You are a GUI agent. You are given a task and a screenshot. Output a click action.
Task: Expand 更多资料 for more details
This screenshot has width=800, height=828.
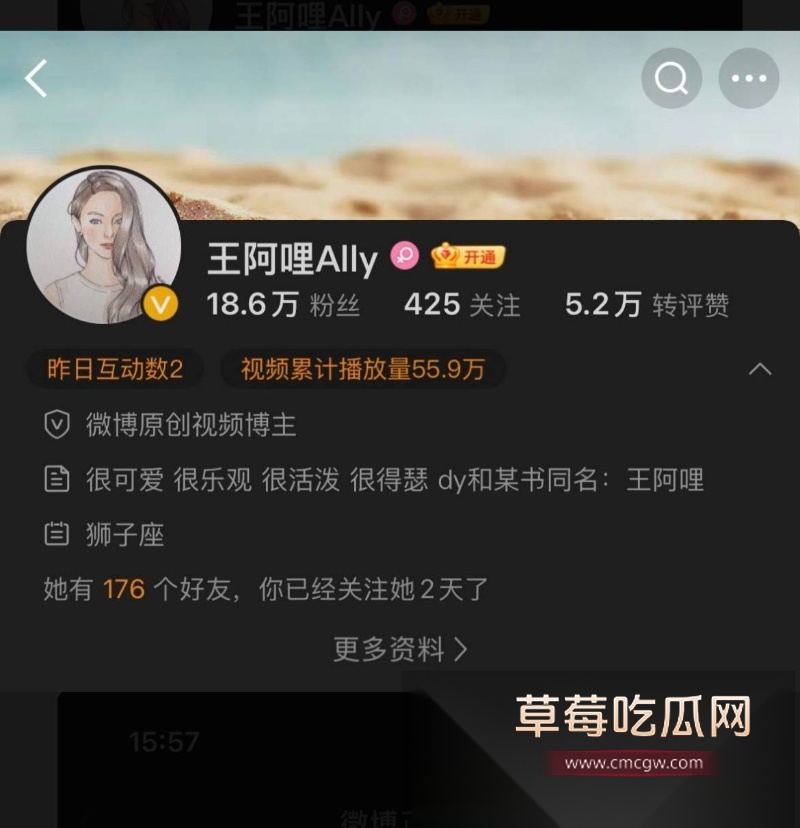pyautogui.click(x=390, y=649)
